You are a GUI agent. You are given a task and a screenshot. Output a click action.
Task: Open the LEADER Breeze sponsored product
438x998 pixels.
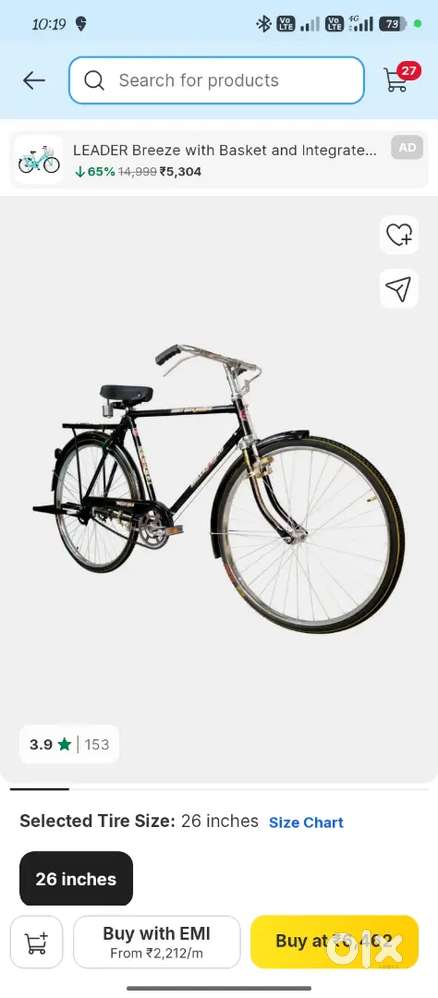[x=219, y=160]
